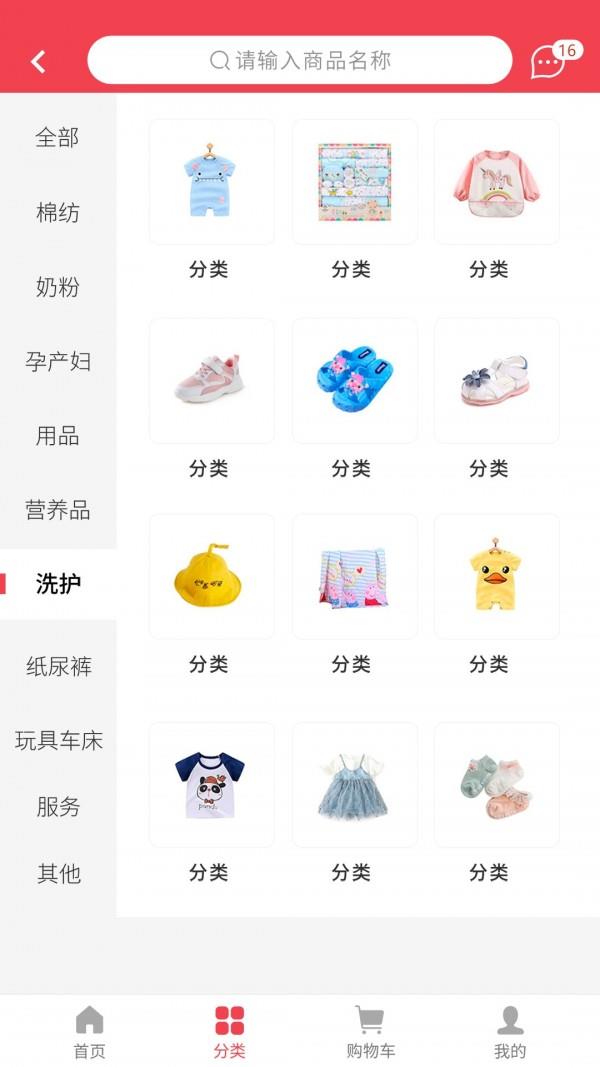Open the pink sneaker tile

tap(211, 381)
